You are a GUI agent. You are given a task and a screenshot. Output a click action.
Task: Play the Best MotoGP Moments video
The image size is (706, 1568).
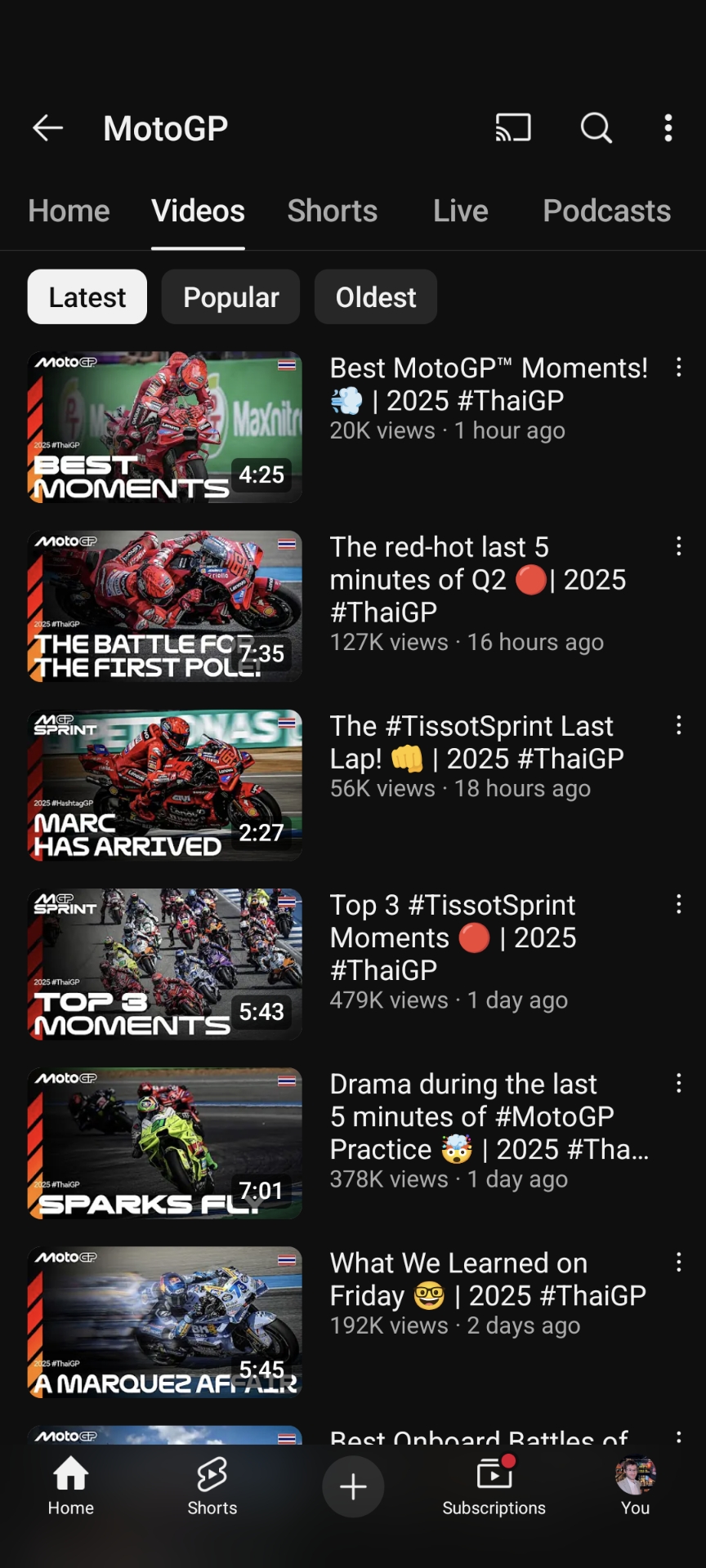(165, 427)
